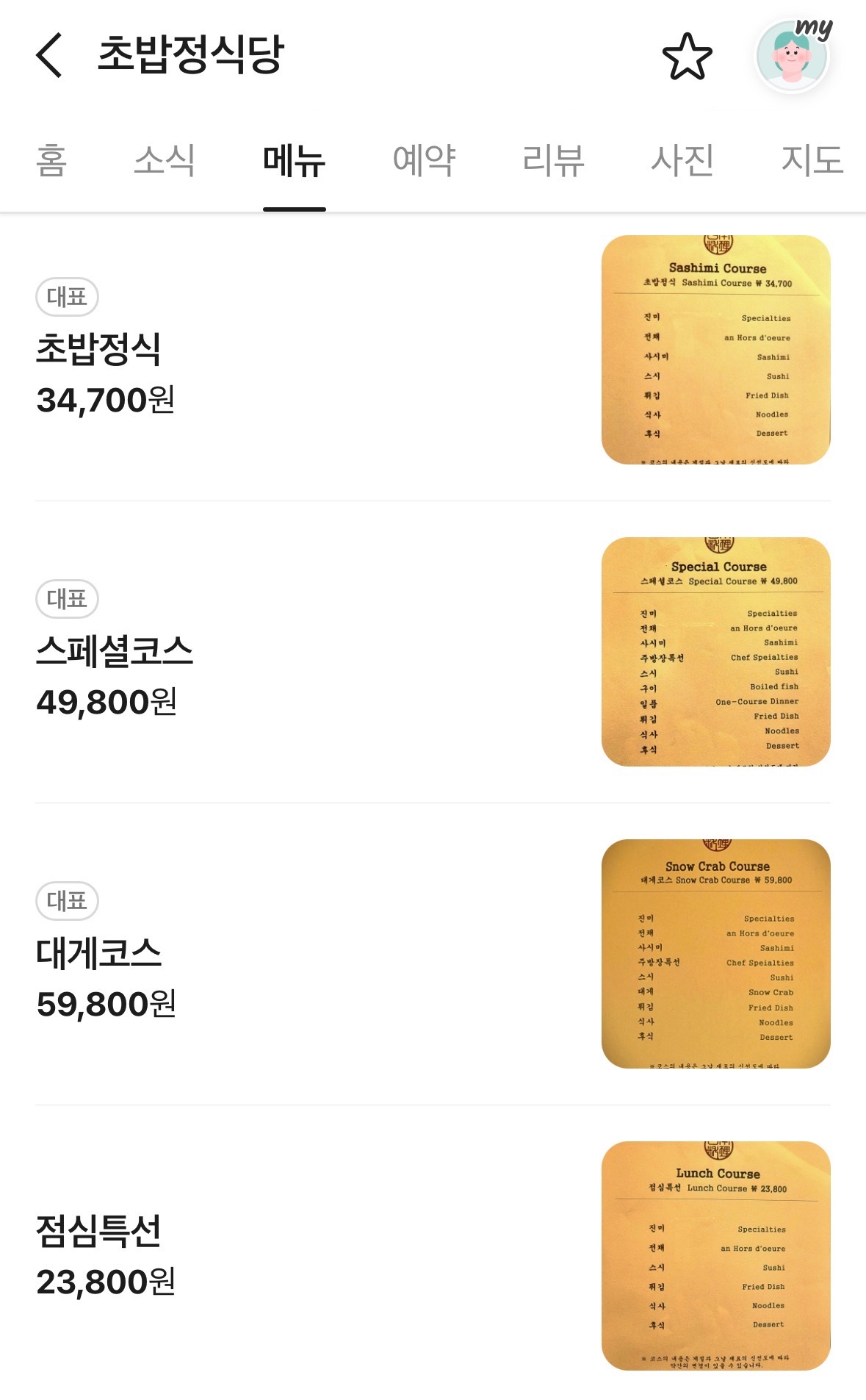Go back from 초밥정식당 page
The width and height of the screenshot is (866, 1400).
48,55
